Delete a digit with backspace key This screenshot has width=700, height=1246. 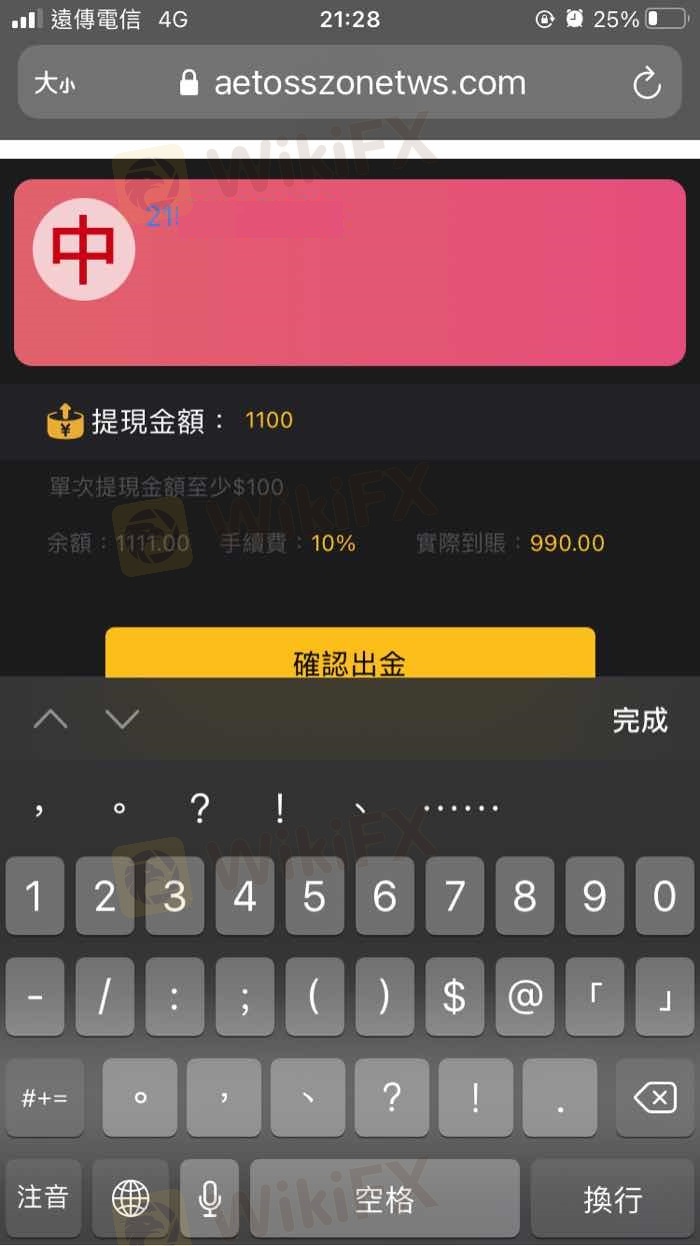click(655, 1098)
